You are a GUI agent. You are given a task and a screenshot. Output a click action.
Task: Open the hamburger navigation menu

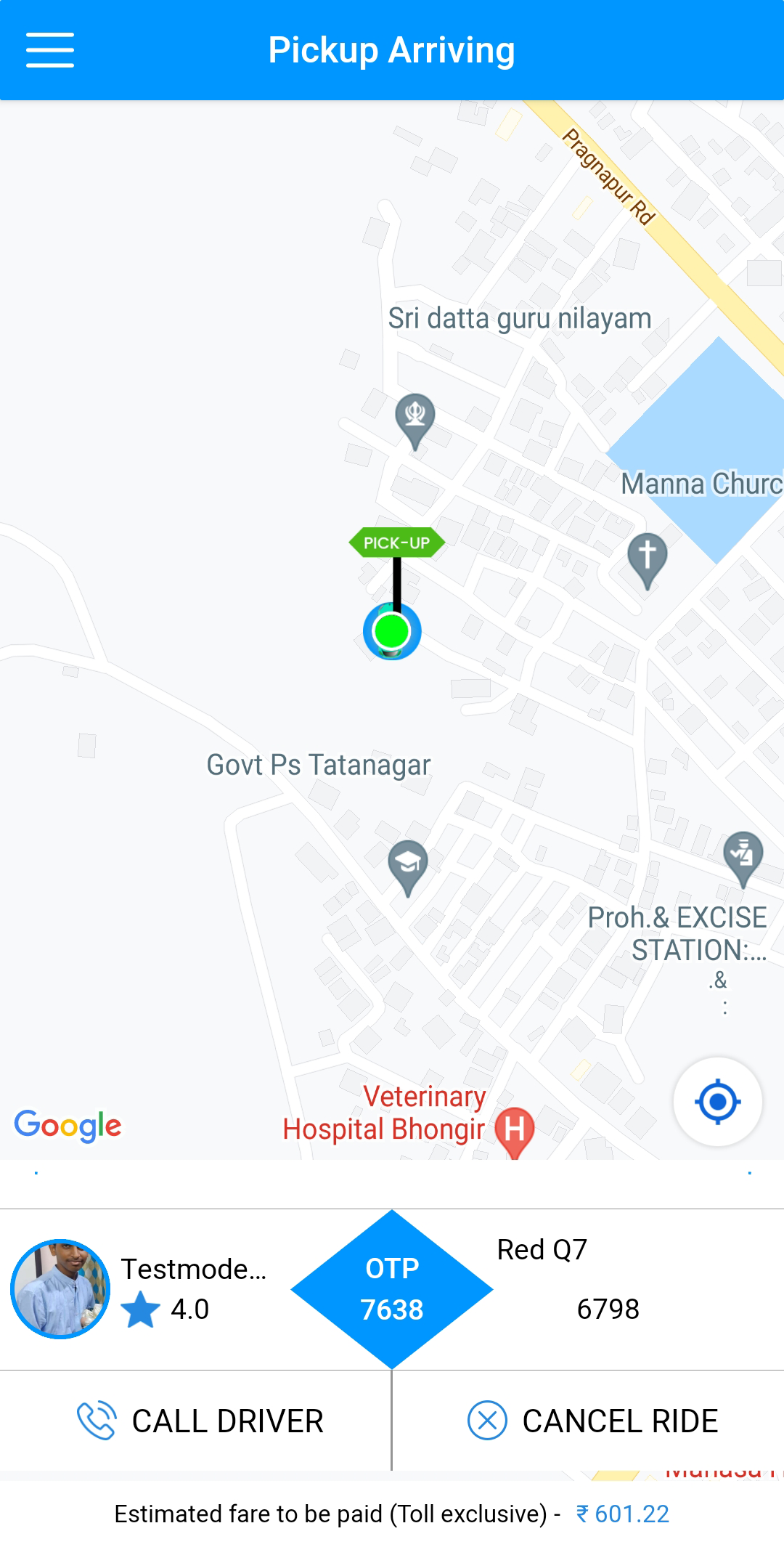pos(50,50)
